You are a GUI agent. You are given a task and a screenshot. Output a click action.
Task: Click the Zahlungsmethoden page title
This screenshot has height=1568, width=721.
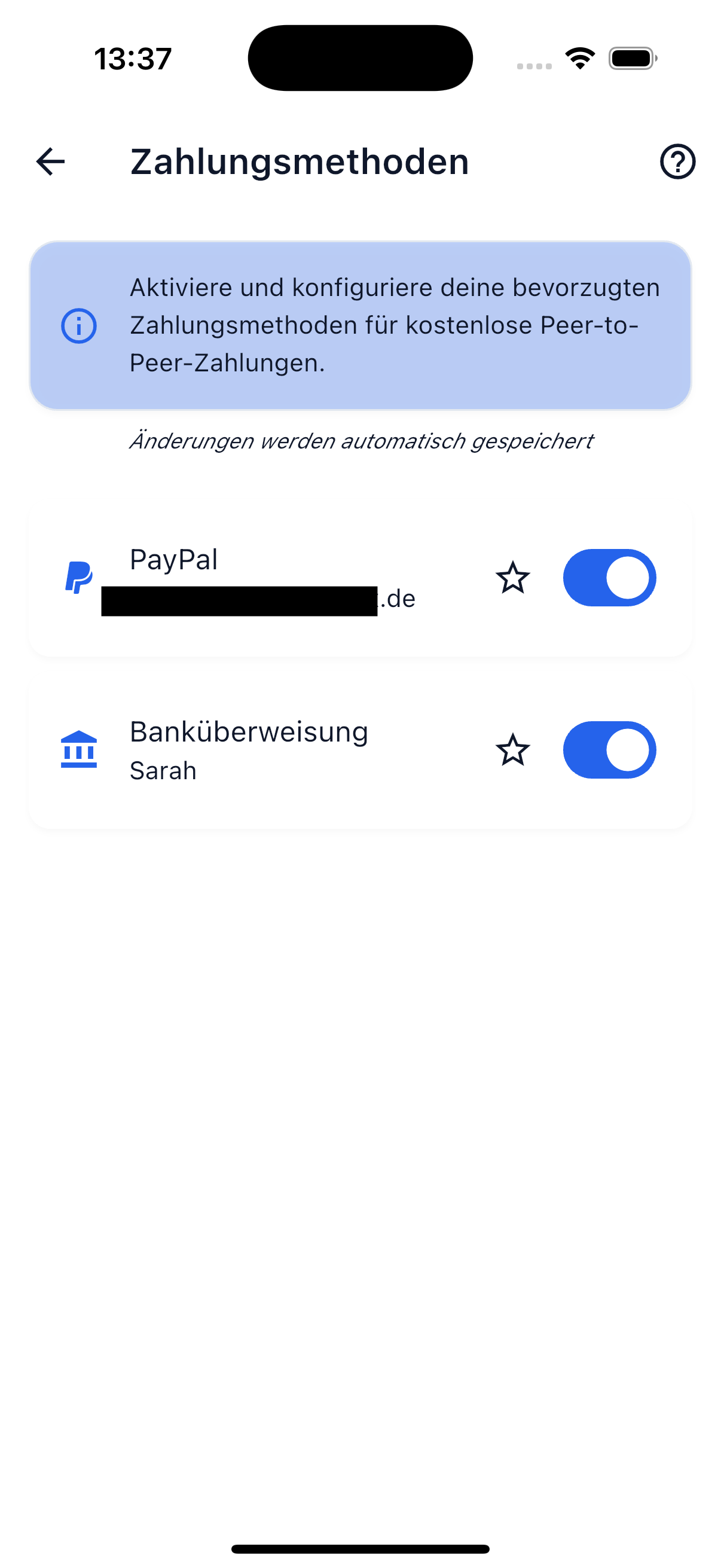click(x=300, y=162)
